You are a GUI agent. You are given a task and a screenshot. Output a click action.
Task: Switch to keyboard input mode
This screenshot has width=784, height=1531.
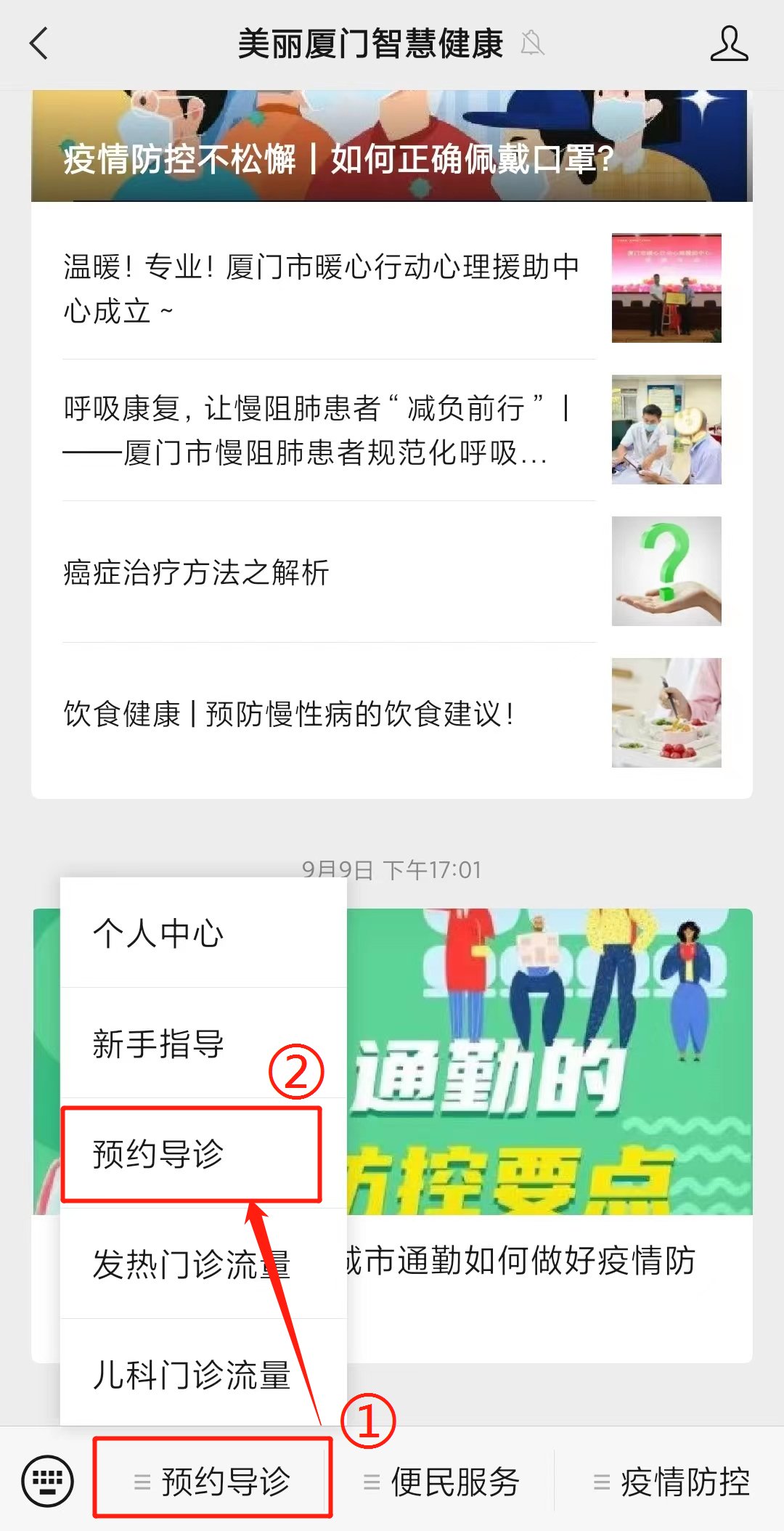(x=48, y=1481)
